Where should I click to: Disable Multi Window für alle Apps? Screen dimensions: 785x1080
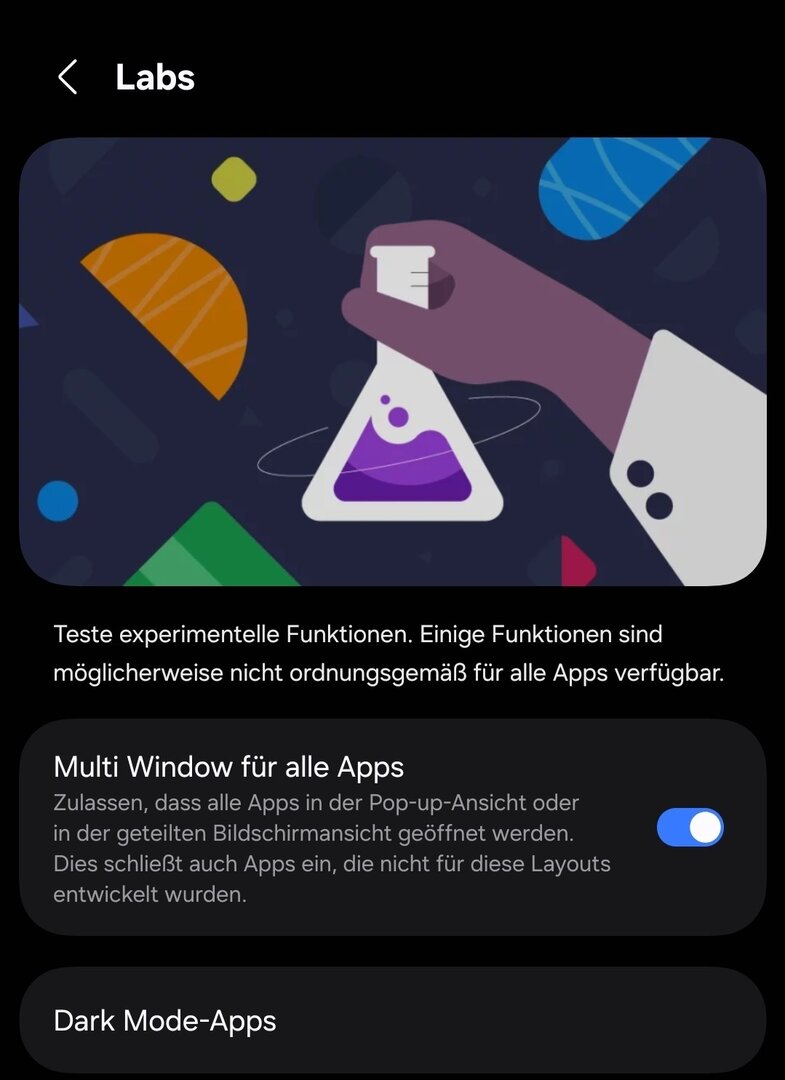pyautogui.click(x=689, y=827)
